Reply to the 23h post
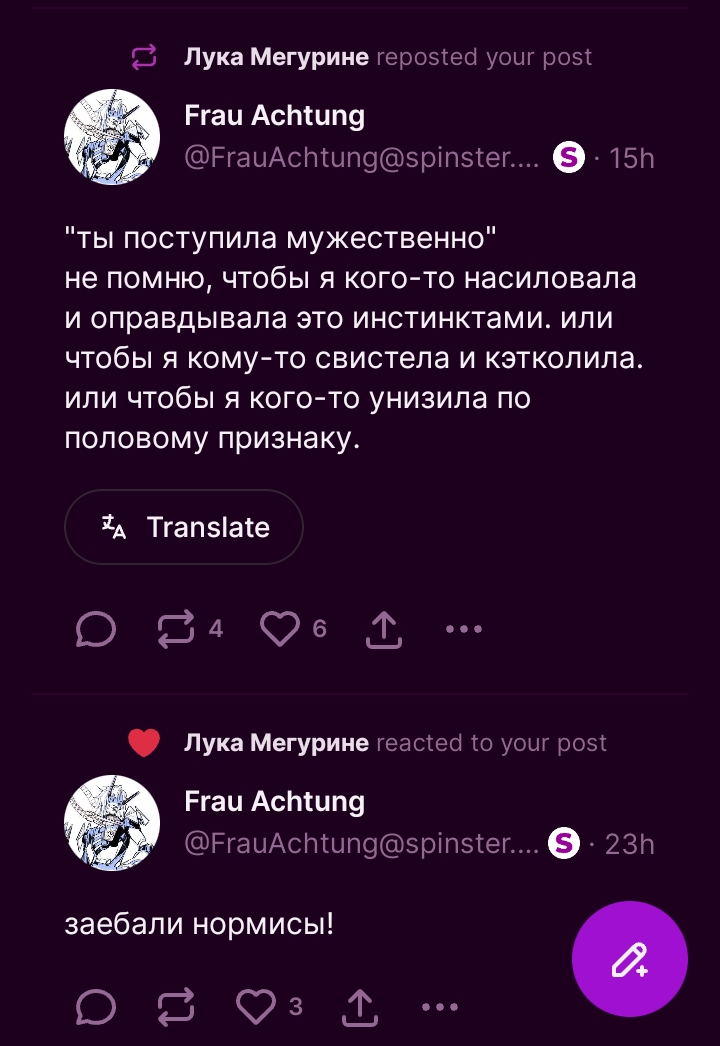Screen dimensions: 720x1046 point(96,1007)
